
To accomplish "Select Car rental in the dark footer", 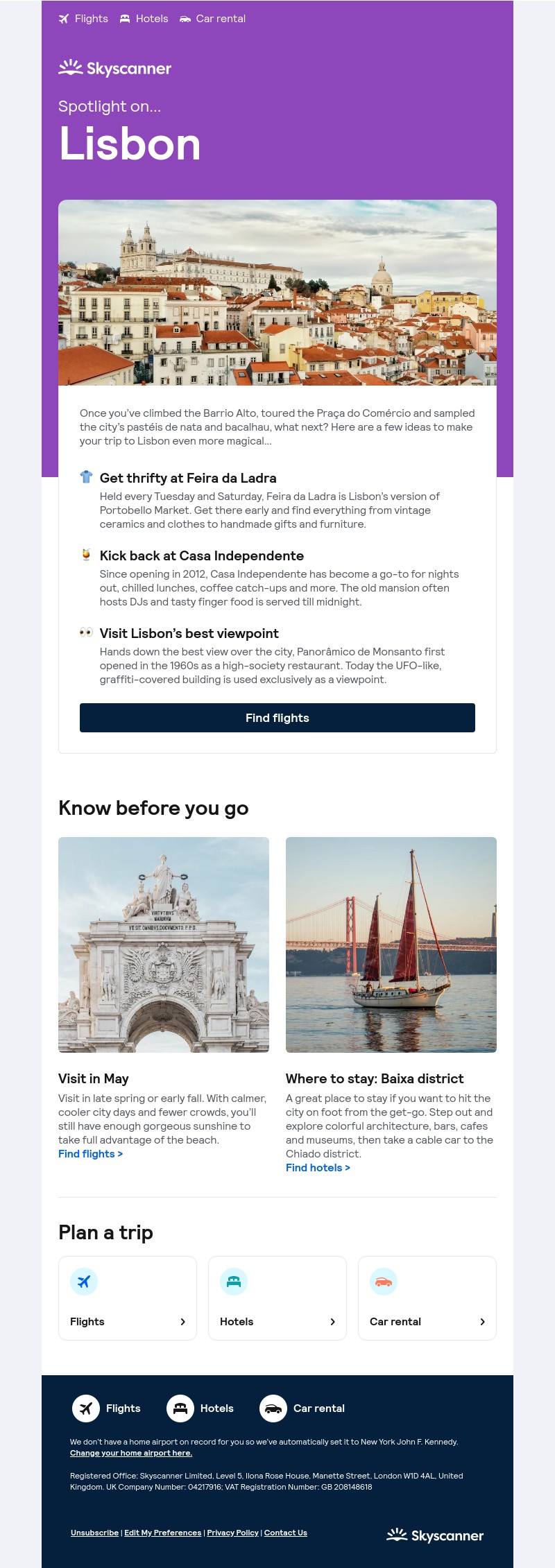I will point(302,1408).
